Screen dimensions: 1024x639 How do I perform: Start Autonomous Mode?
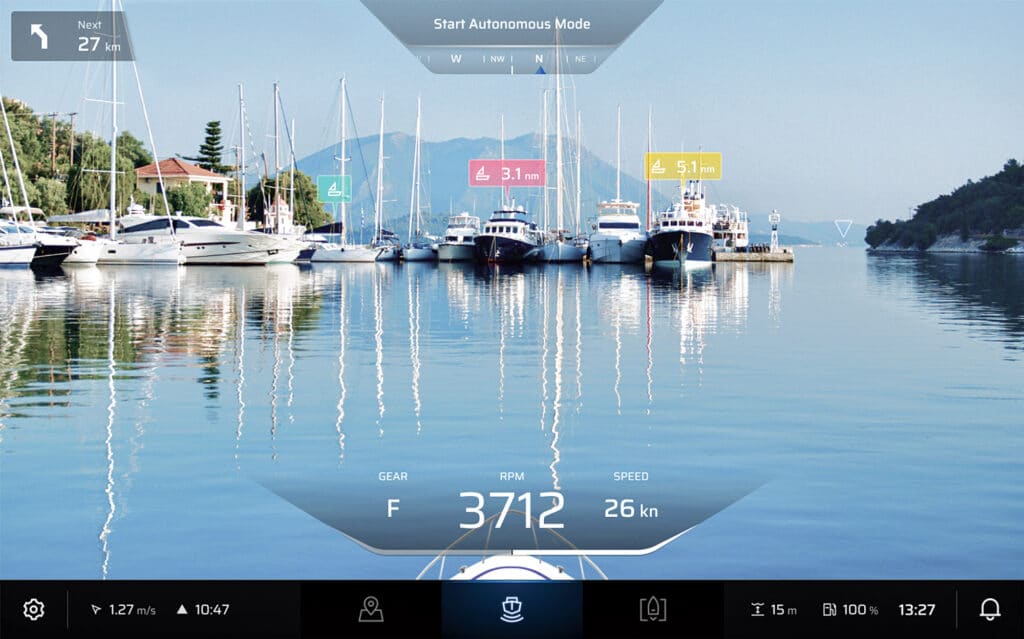(x=511, y=24)
